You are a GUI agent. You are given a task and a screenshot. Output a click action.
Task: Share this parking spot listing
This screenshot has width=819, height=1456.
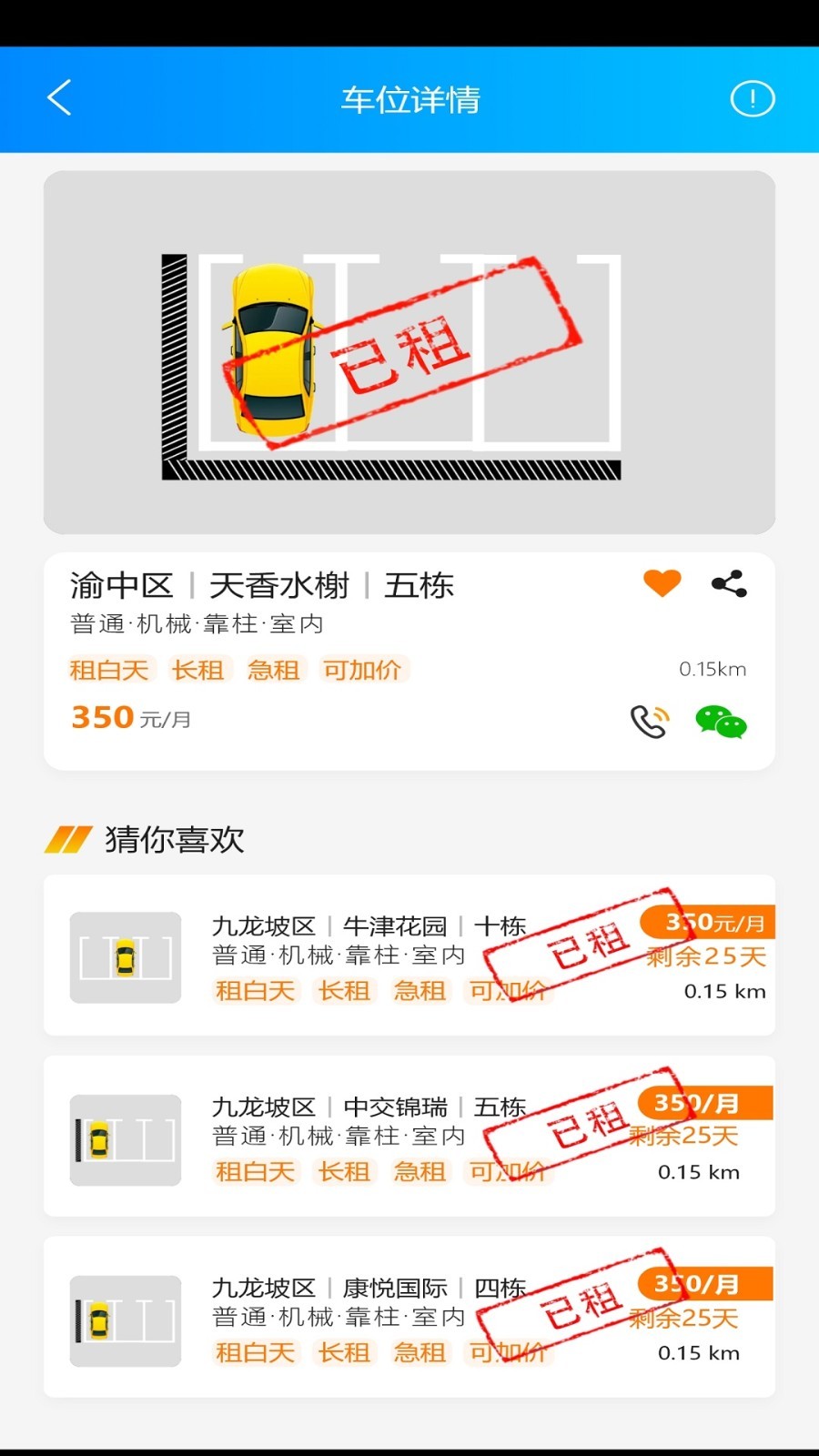click(729, 583)
